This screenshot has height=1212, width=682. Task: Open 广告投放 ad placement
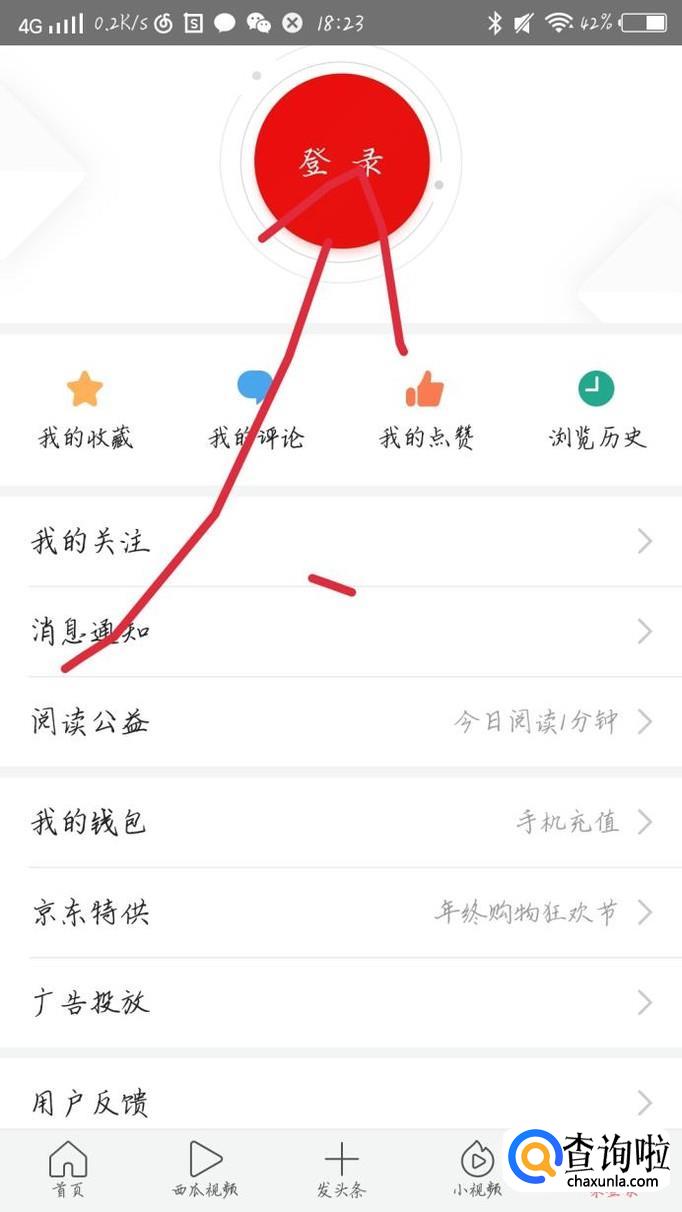(x=341, y=1003)
